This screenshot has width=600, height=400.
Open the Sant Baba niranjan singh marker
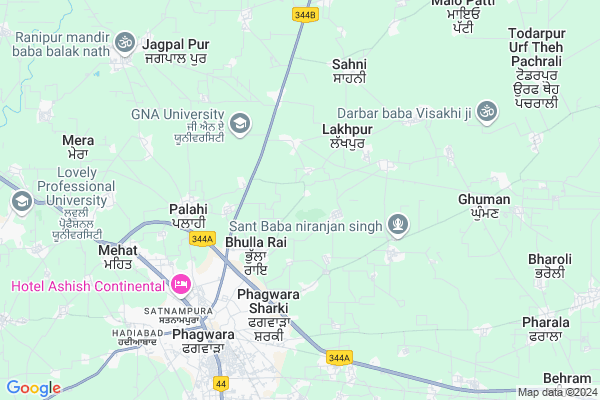pos(399,224)
